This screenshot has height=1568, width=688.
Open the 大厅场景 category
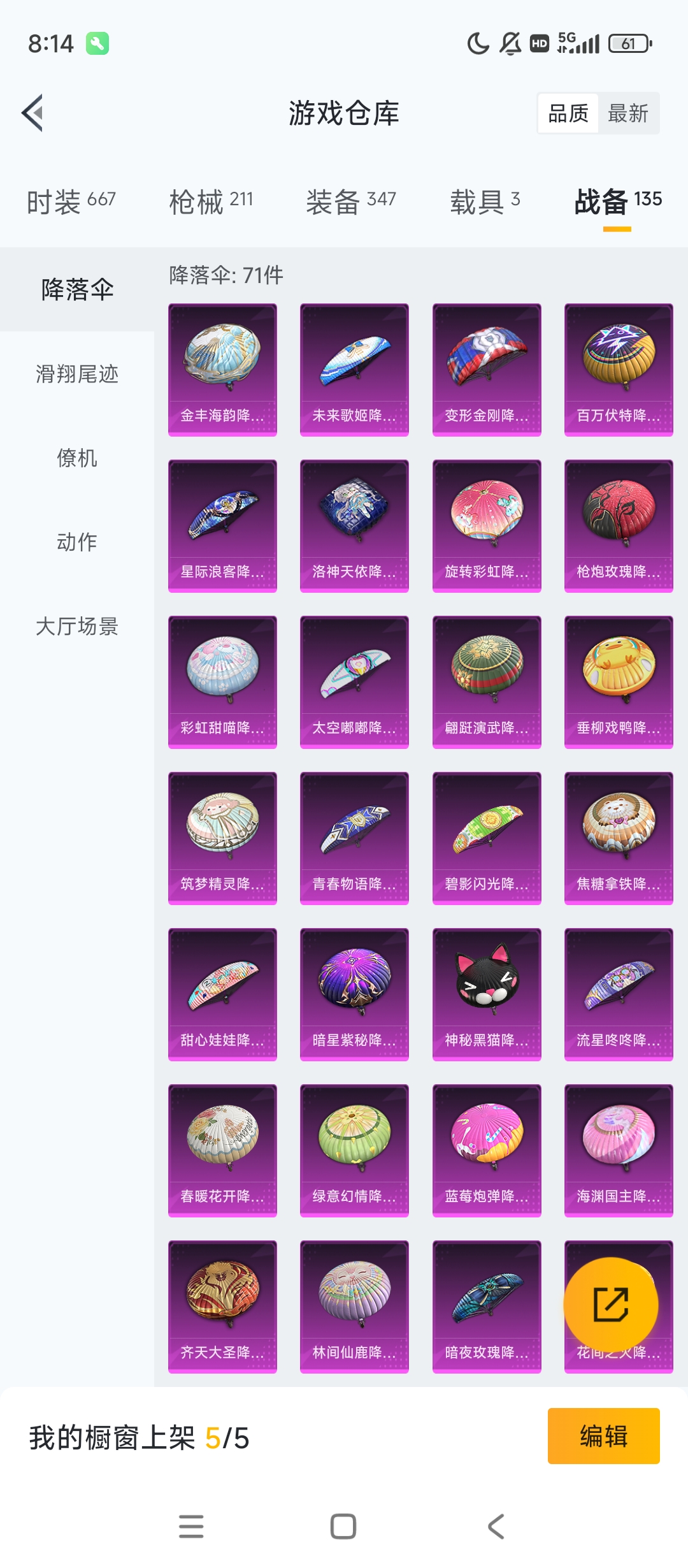[77, 626]
